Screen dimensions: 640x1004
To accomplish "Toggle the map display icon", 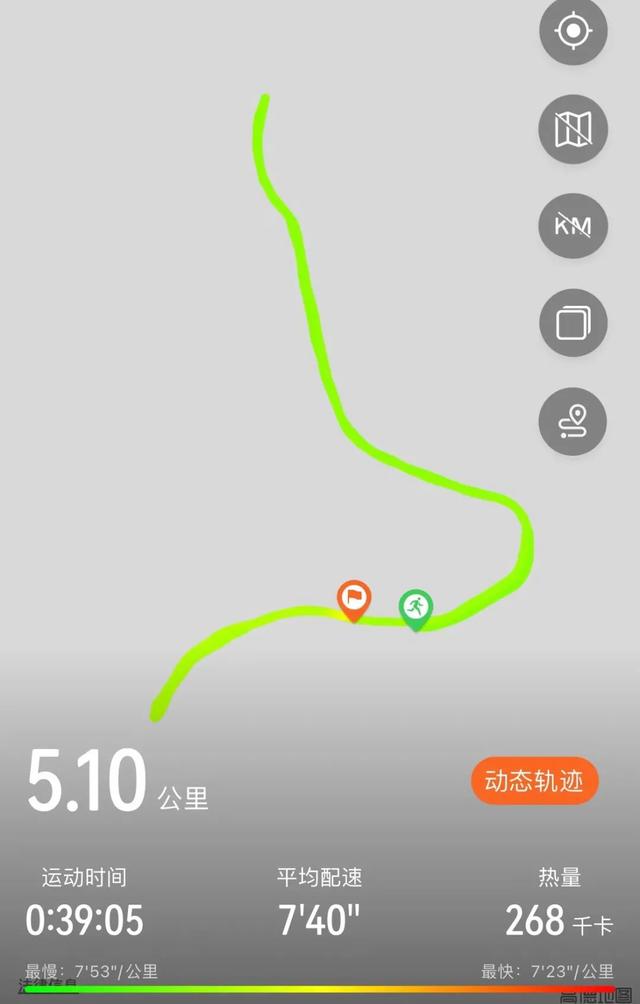I will coord(573,128).
